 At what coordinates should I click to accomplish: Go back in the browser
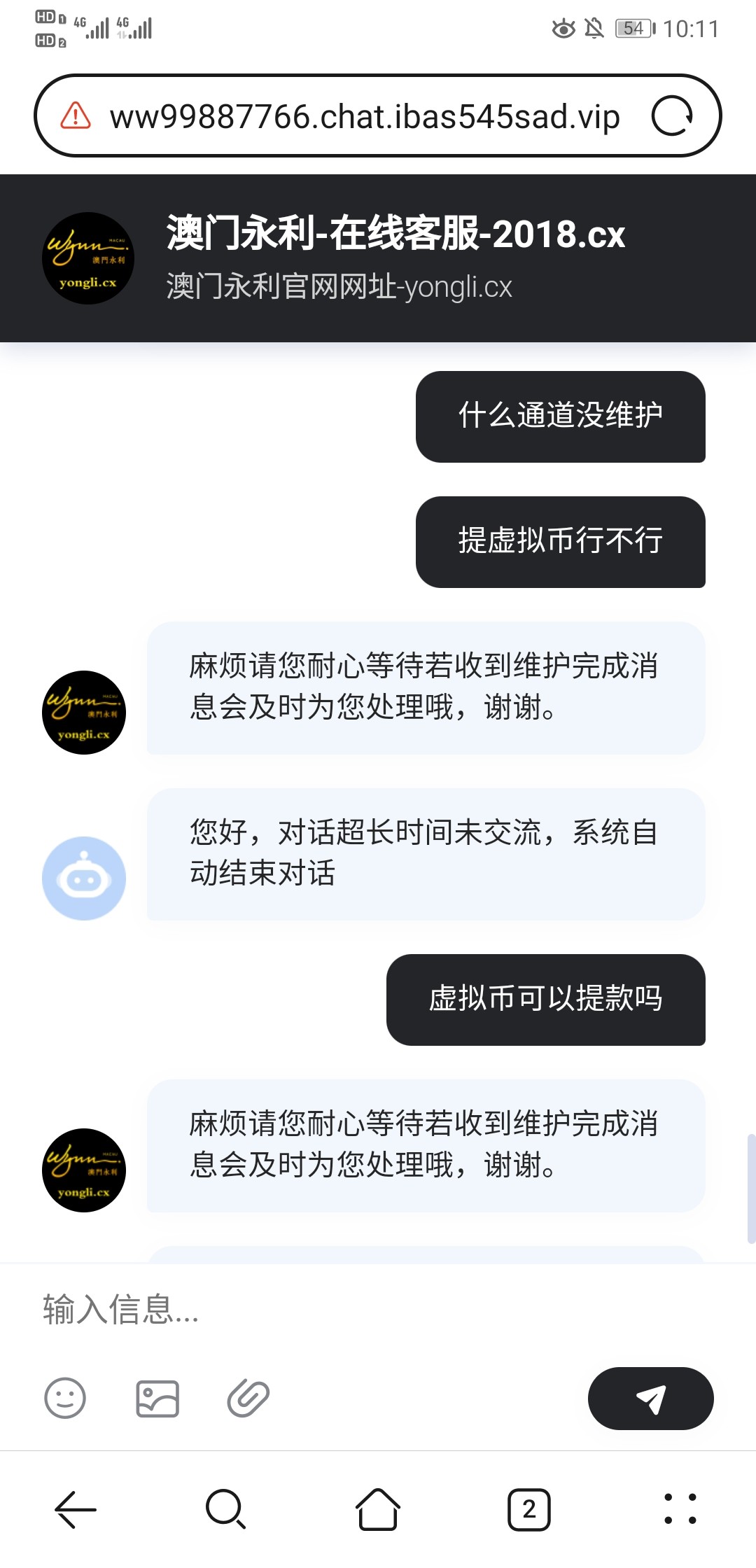76,1509
